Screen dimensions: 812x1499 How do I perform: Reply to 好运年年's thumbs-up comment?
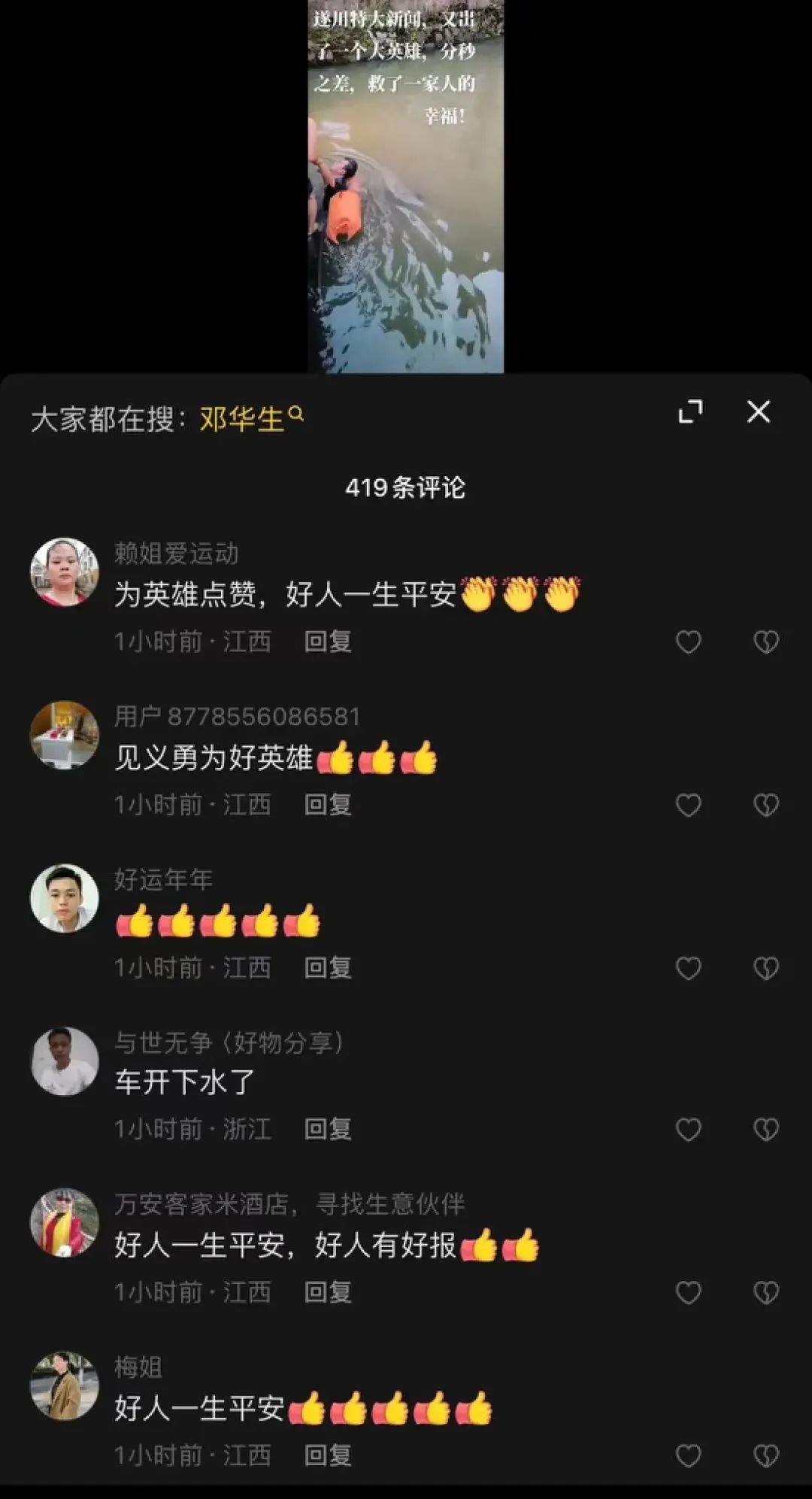328,967
